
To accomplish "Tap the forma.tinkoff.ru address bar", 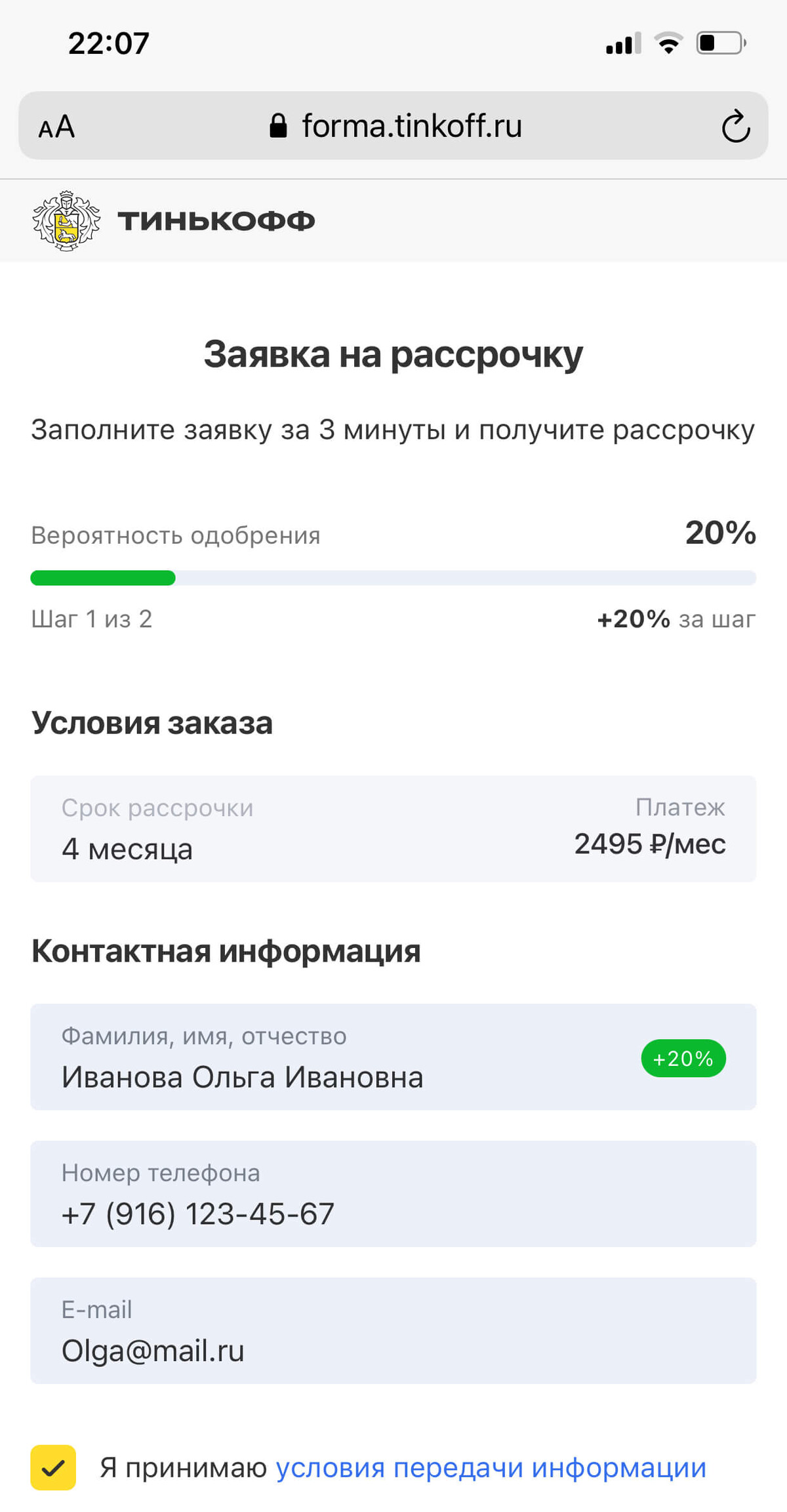I will coord(393,125).
